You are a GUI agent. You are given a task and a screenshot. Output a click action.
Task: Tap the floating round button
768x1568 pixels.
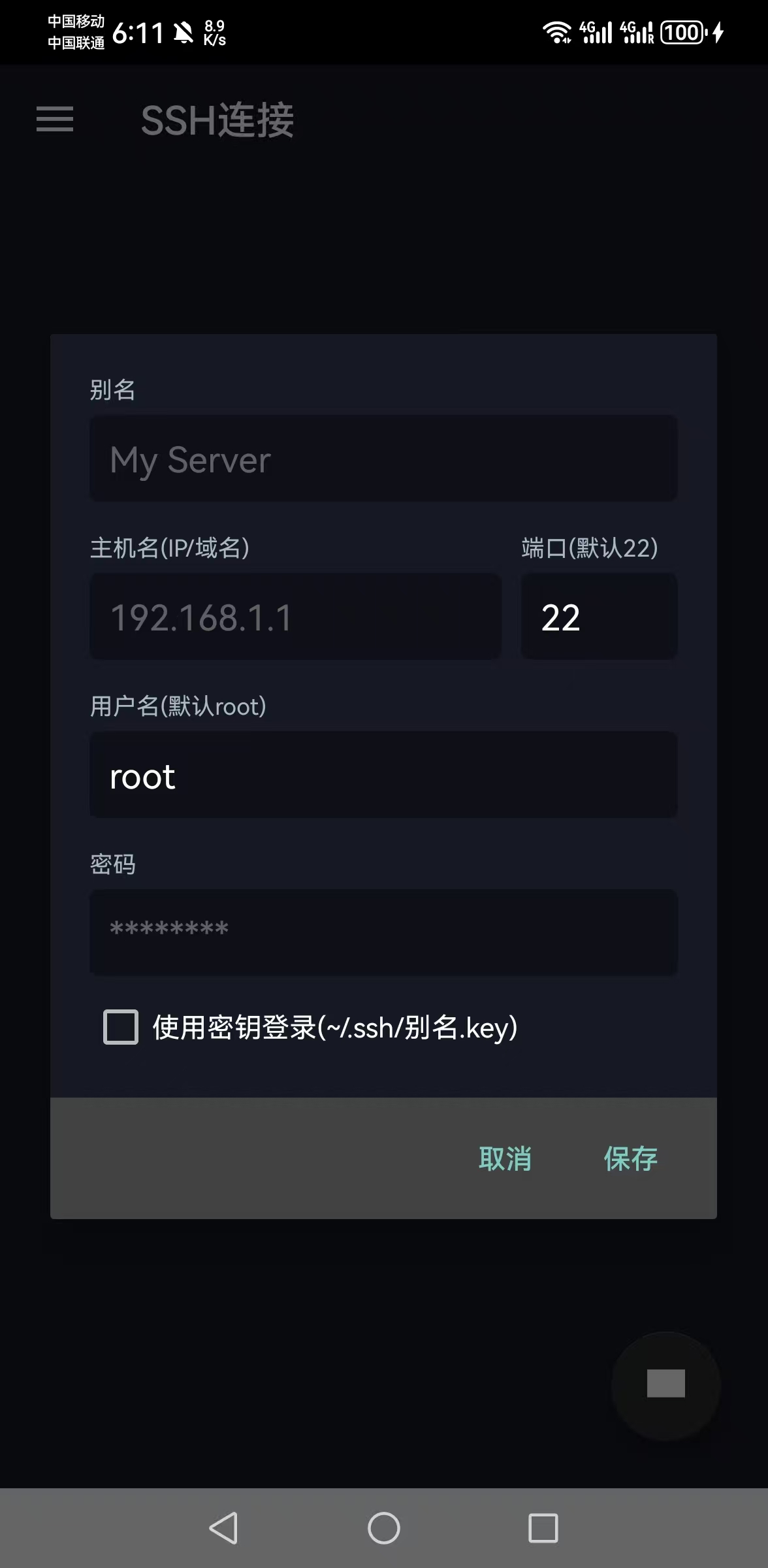tap(665, 1383)
